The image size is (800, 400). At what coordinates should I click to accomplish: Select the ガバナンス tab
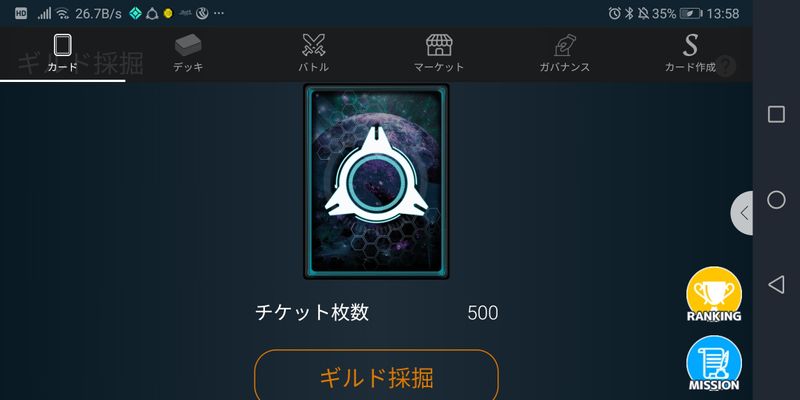coord(564,54)
